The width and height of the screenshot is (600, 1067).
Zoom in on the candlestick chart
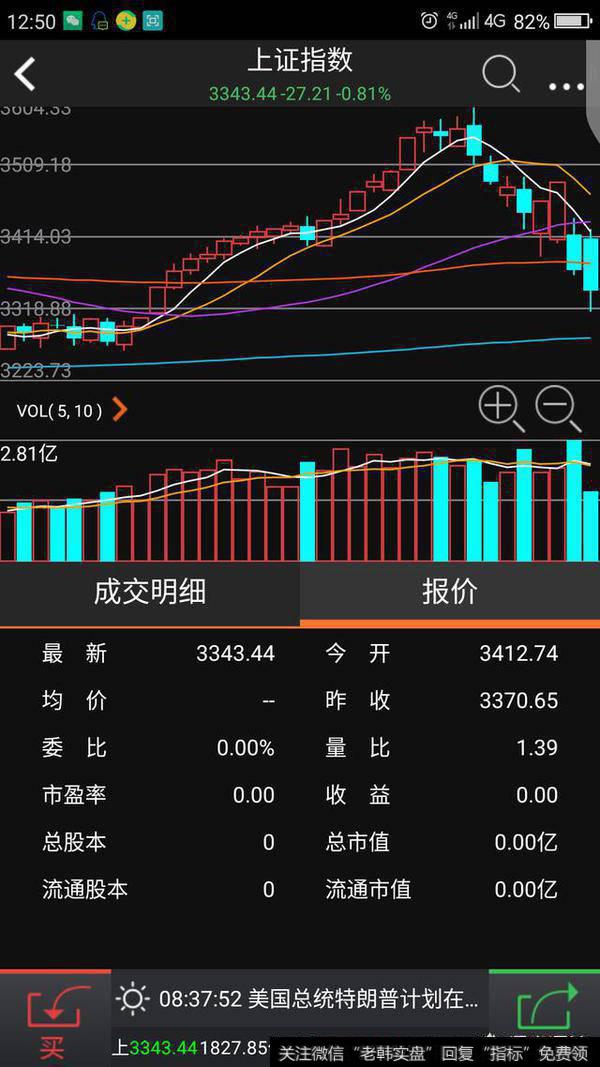pos(500,407)
